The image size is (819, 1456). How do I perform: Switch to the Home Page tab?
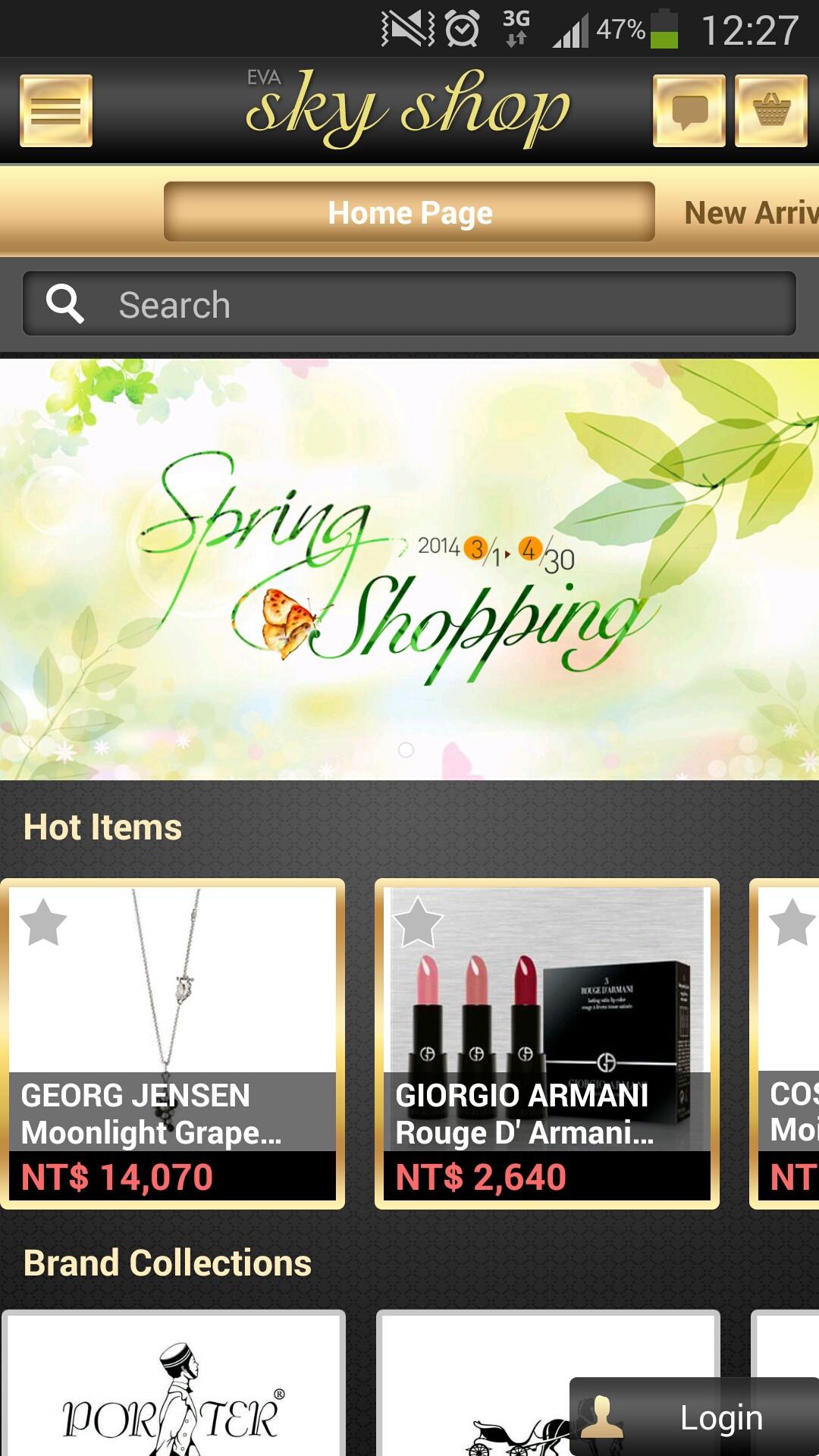tap(409, 212)
